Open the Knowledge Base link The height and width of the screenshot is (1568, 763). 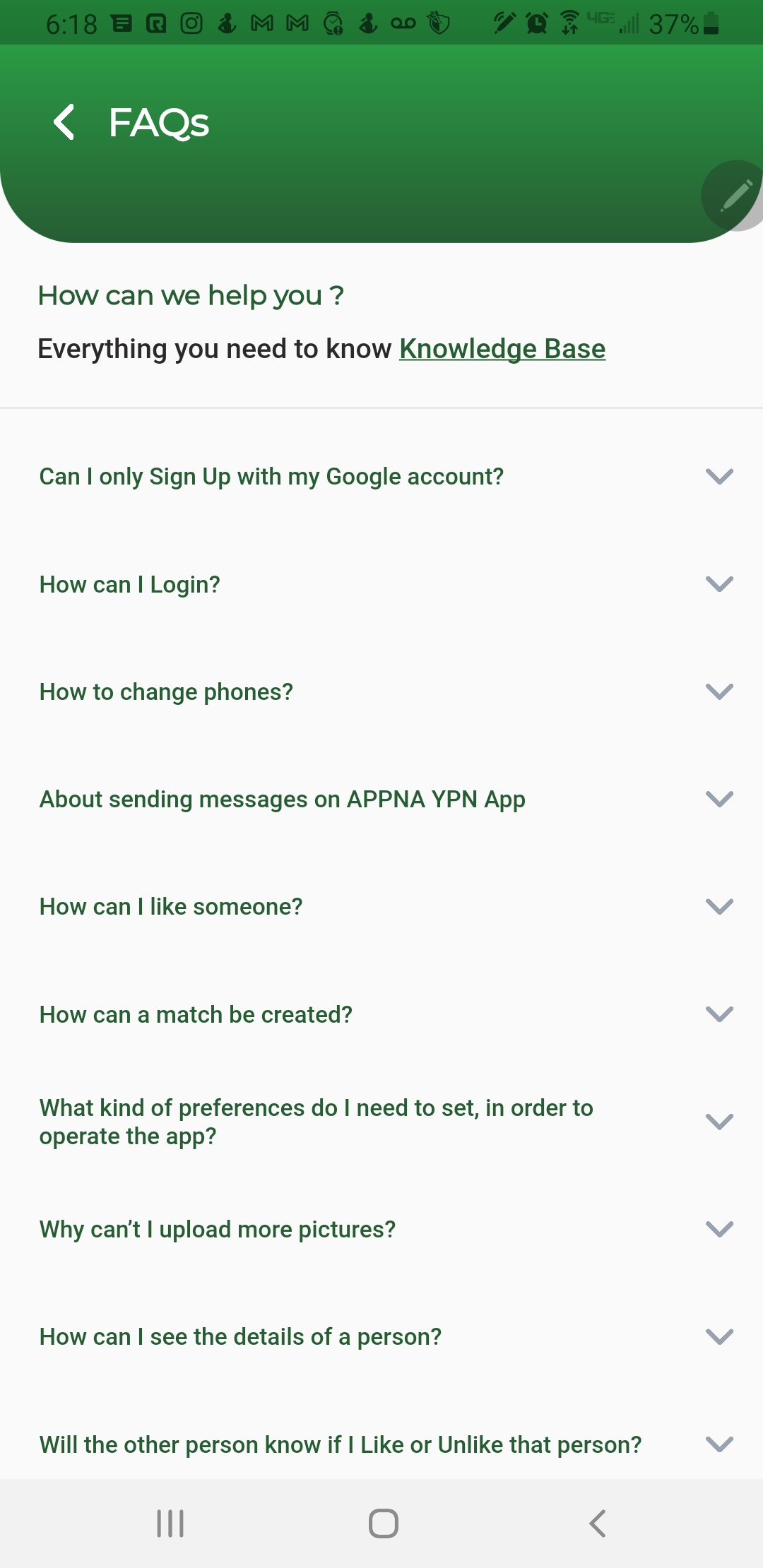(502, 349)
